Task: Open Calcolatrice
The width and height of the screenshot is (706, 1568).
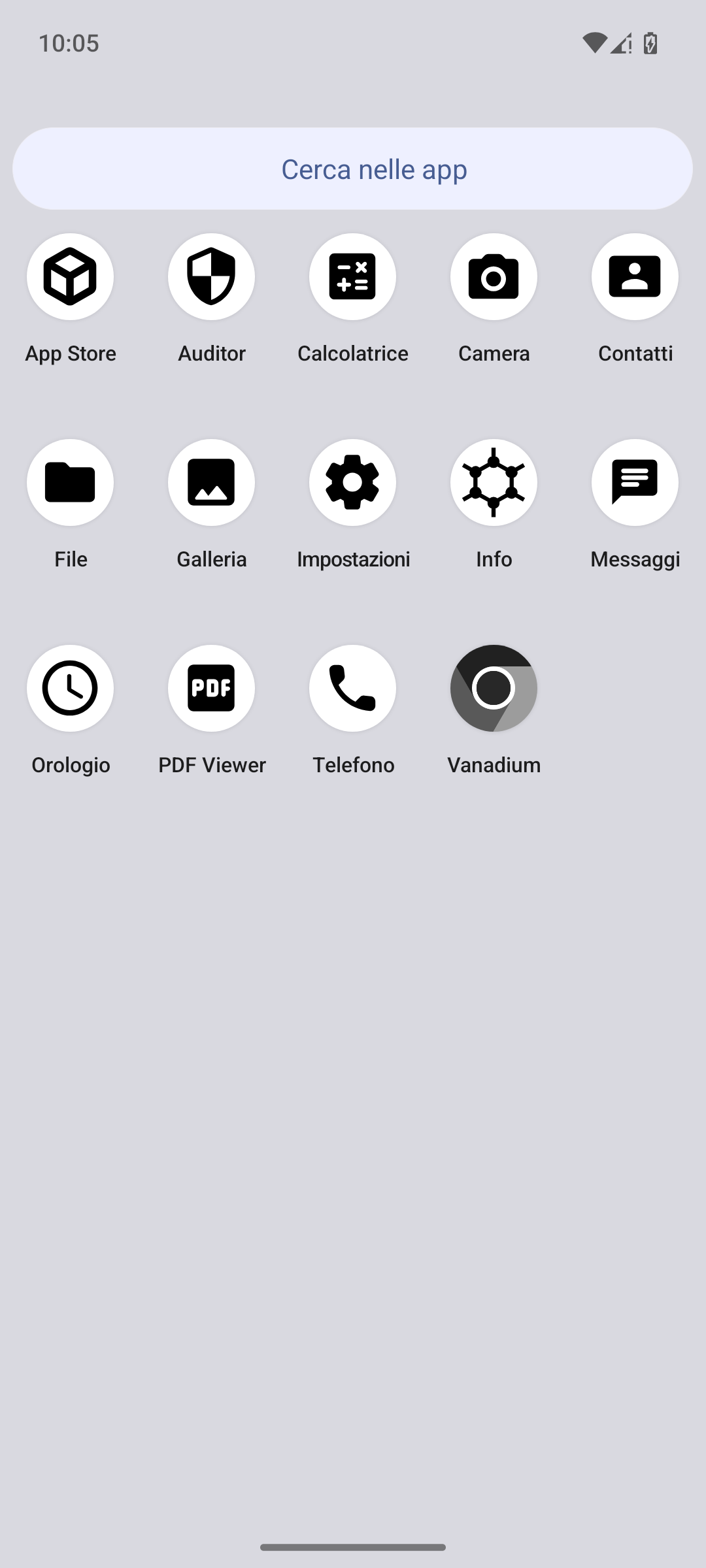Action: (x=352, y=277)
